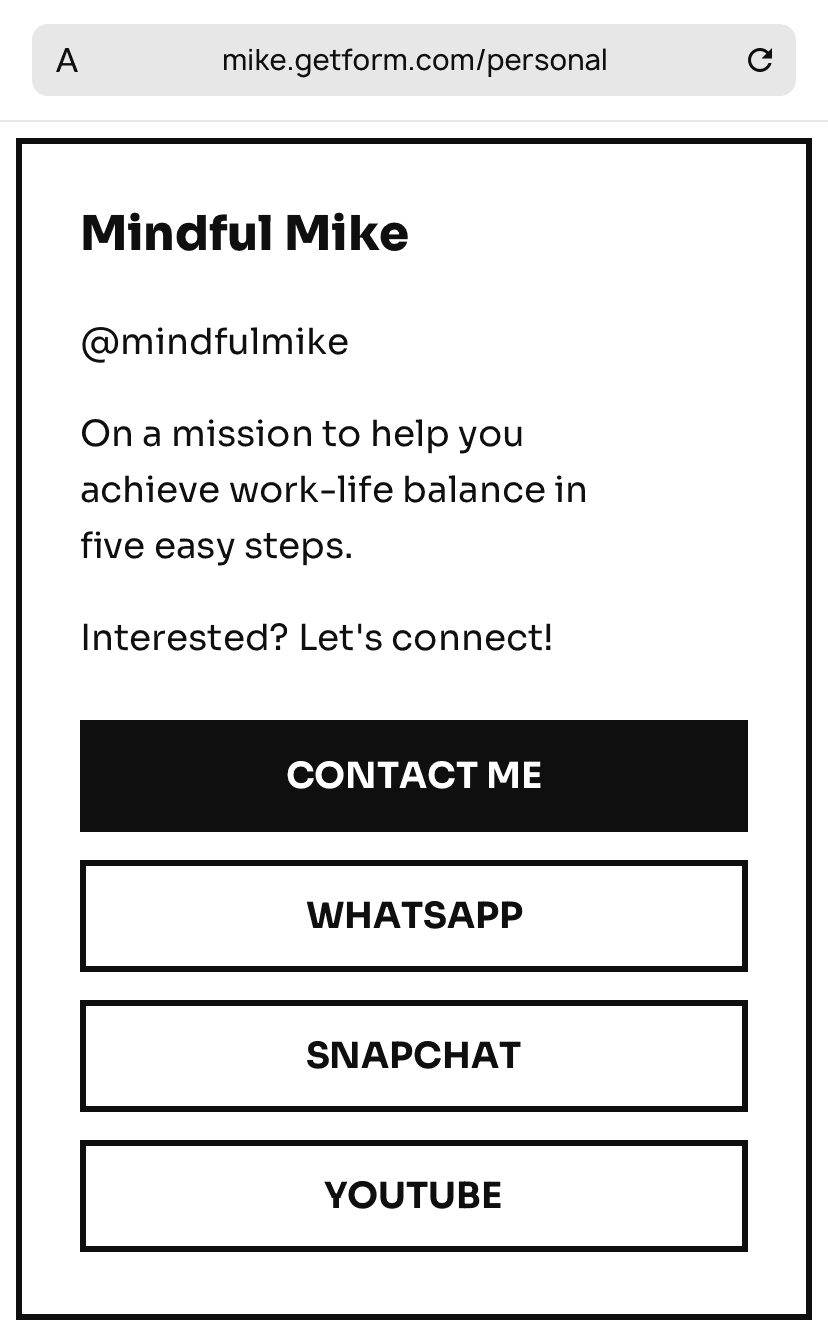Click the CONTACT ME button
Image resolution: width=828 pixels, height=1336 pixels.
[414, 776]
